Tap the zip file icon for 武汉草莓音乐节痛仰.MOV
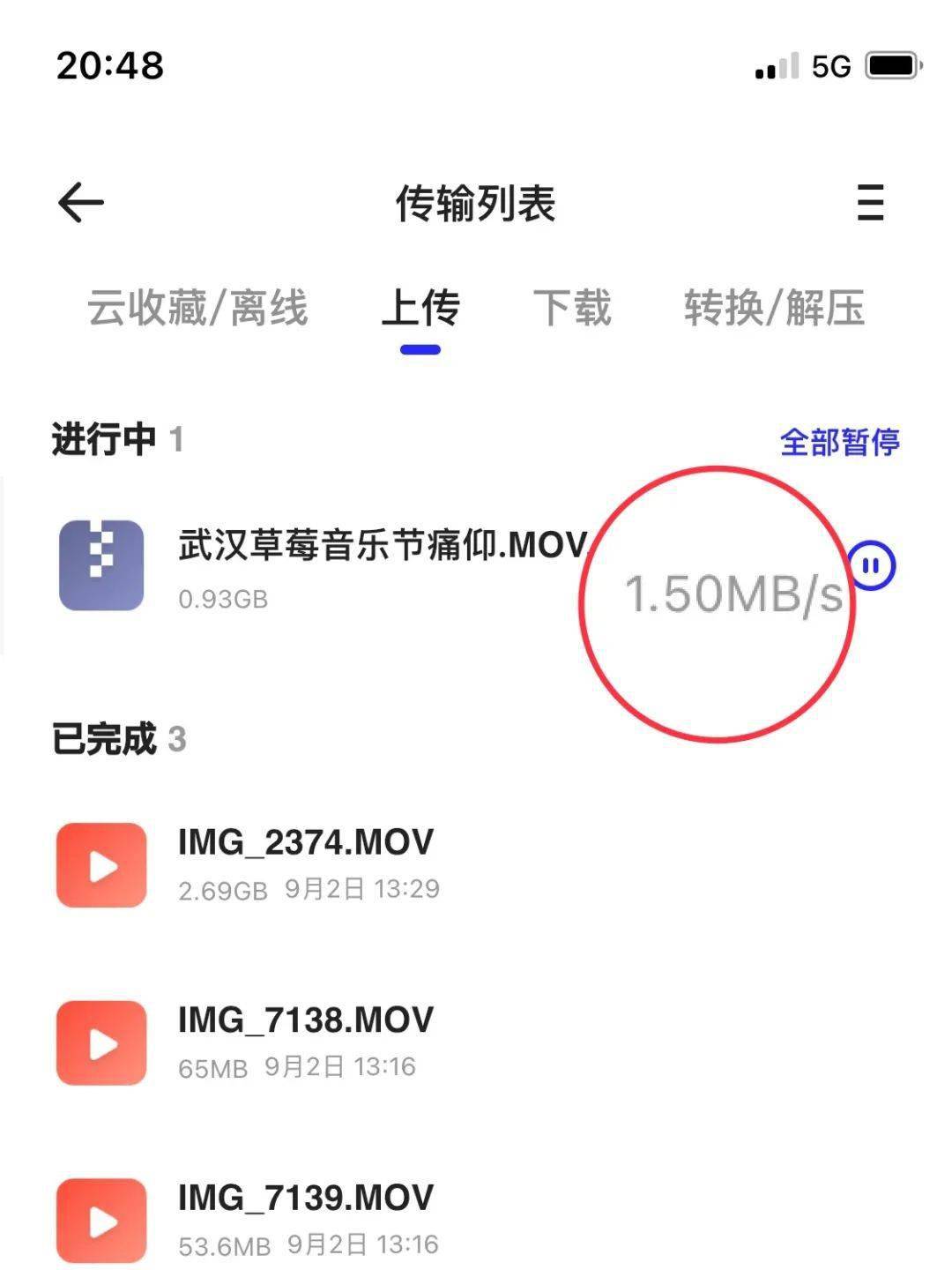Viewport: 952px width, 1270px height. [100, 564]
